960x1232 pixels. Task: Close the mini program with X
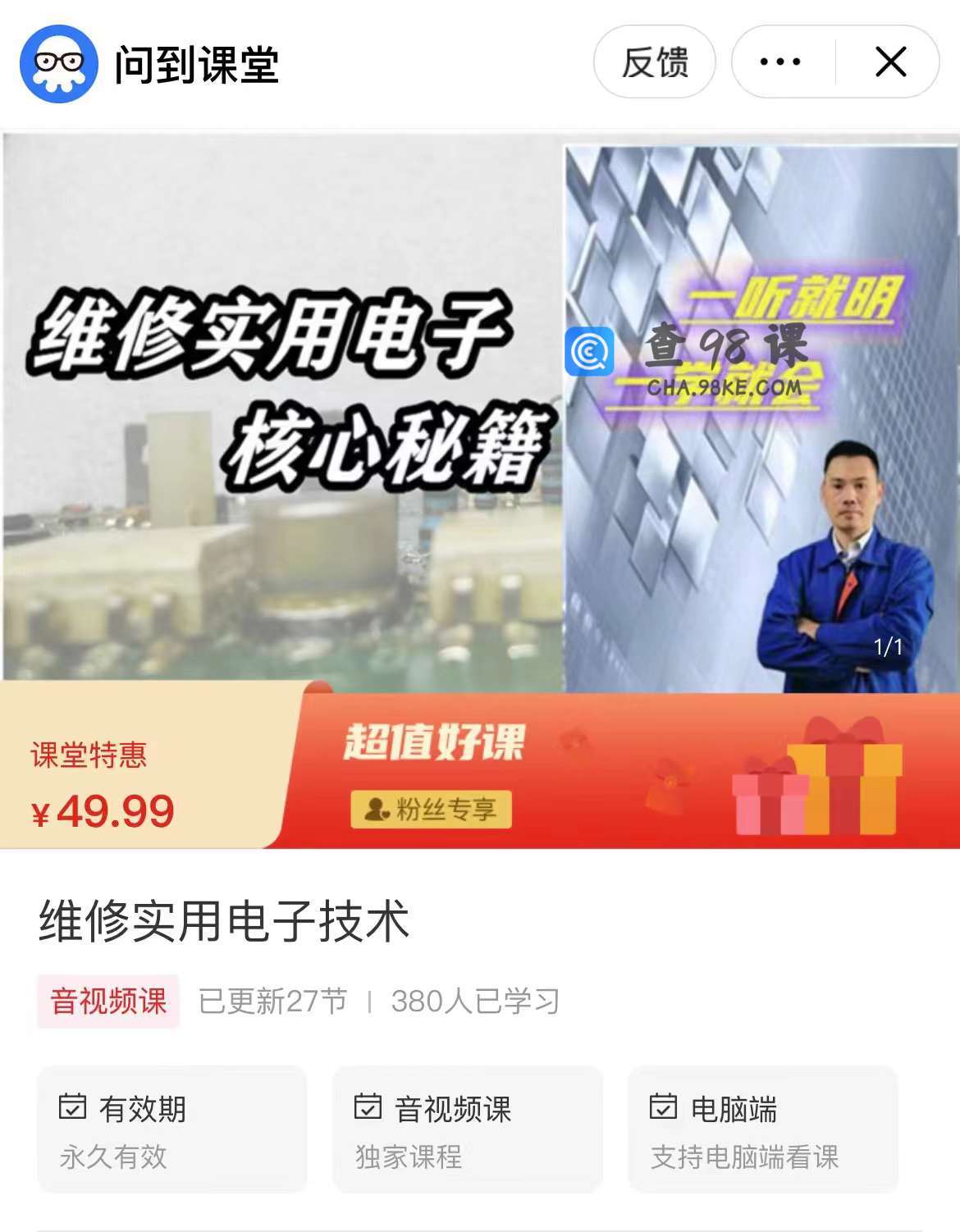pyautogui.click(x=890, y=62)
